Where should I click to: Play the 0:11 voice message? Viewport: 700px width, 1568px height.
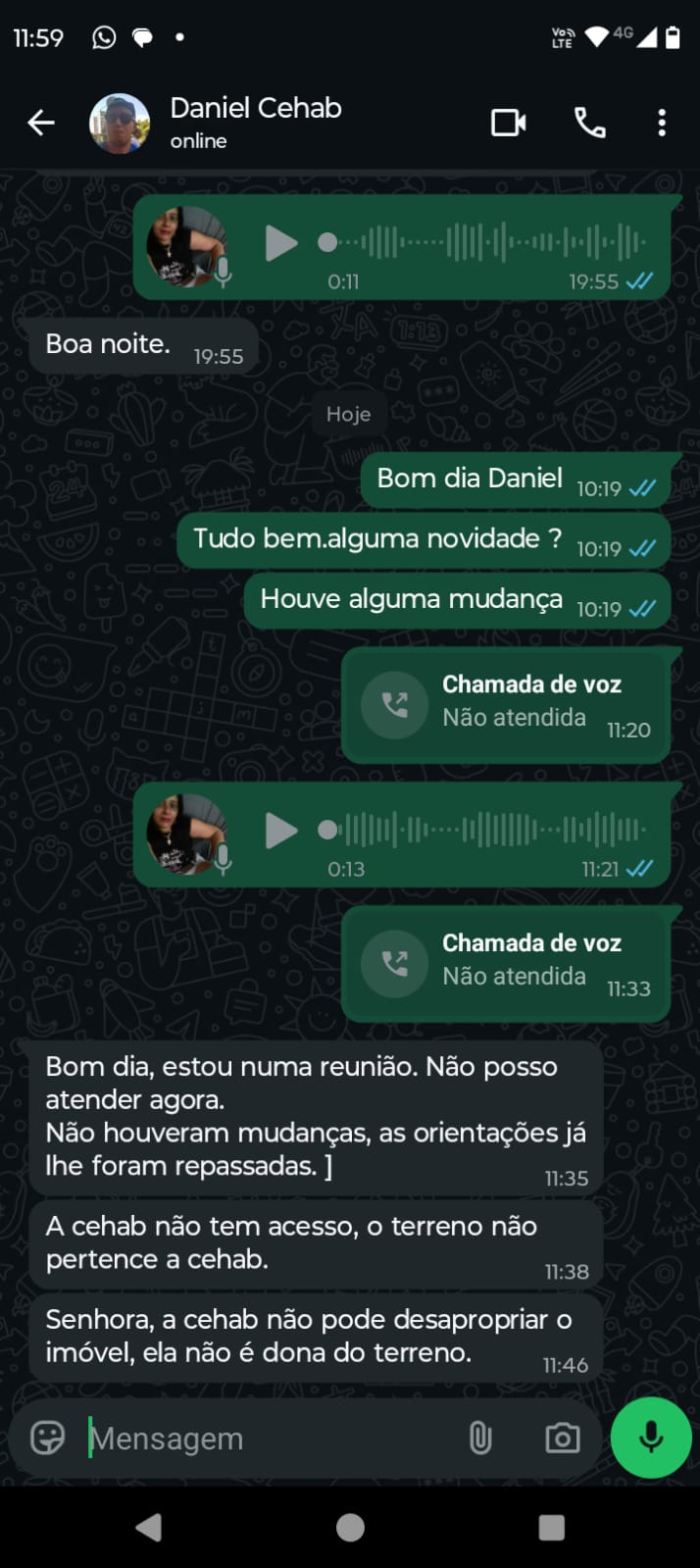tap(281, 242)
